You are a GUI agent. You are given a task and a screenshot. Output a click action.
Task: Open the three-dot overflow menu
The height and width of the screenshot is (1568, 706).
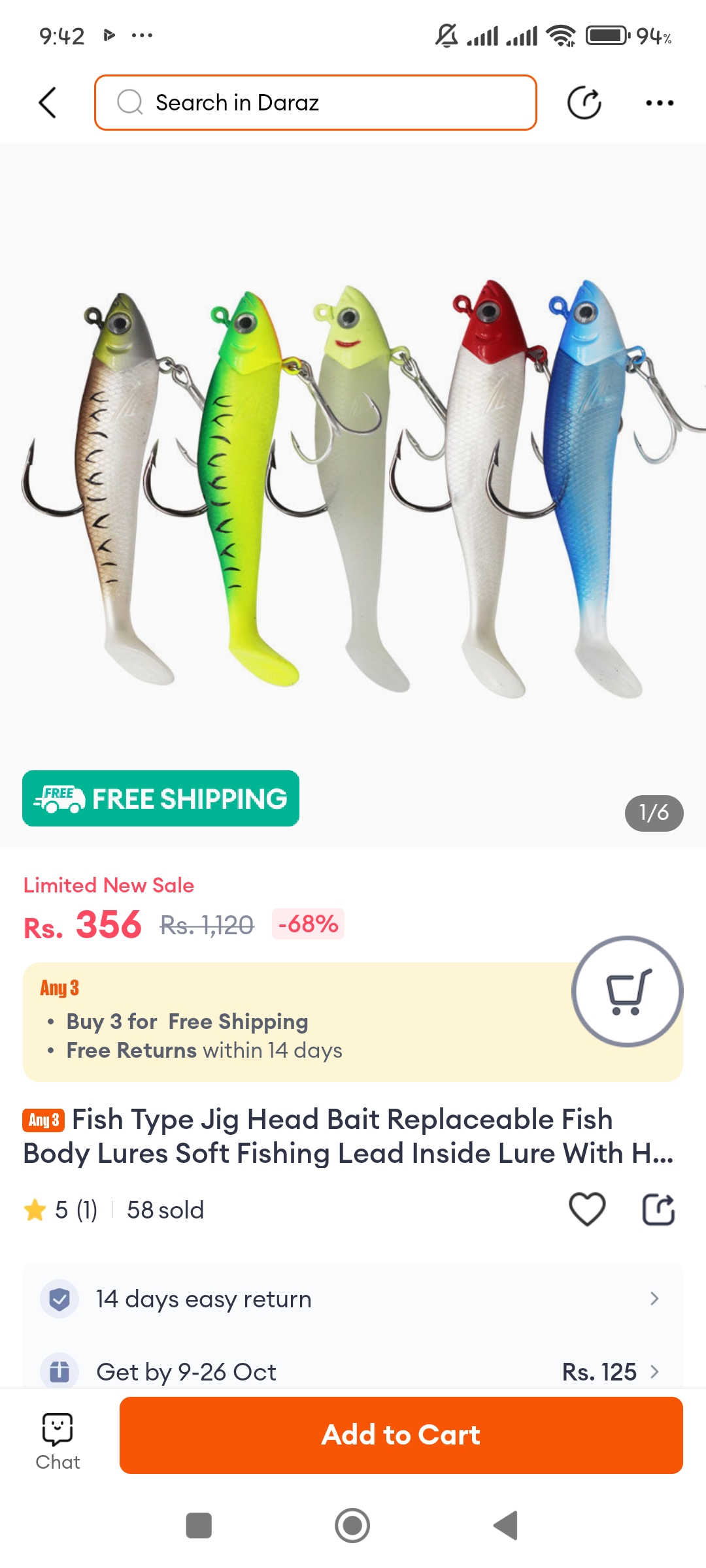[x=659, y=103]
